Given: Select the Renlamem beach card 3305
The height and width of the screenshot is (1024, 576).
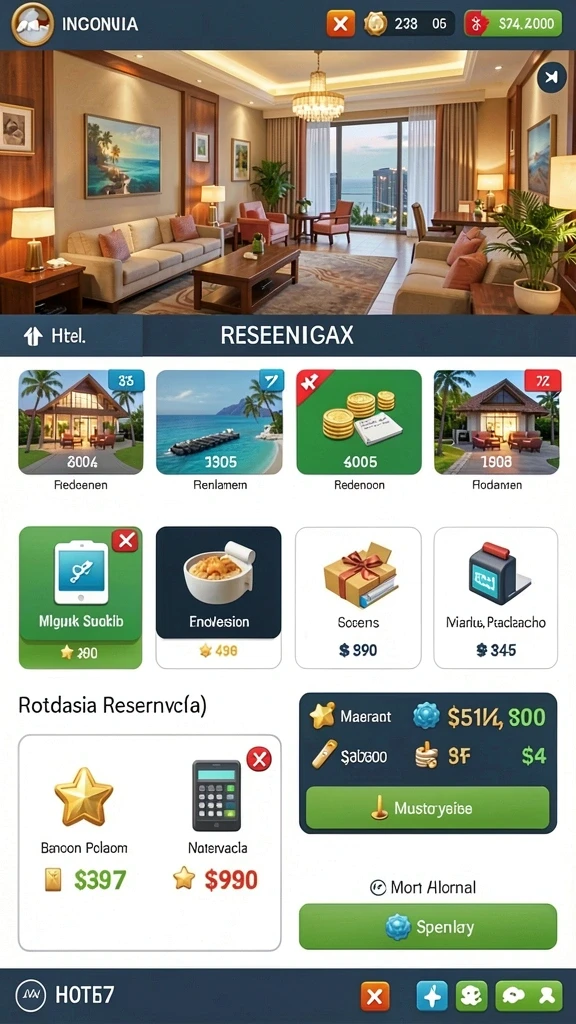Looking at the screenshot, I should click(x=219, y=422).
